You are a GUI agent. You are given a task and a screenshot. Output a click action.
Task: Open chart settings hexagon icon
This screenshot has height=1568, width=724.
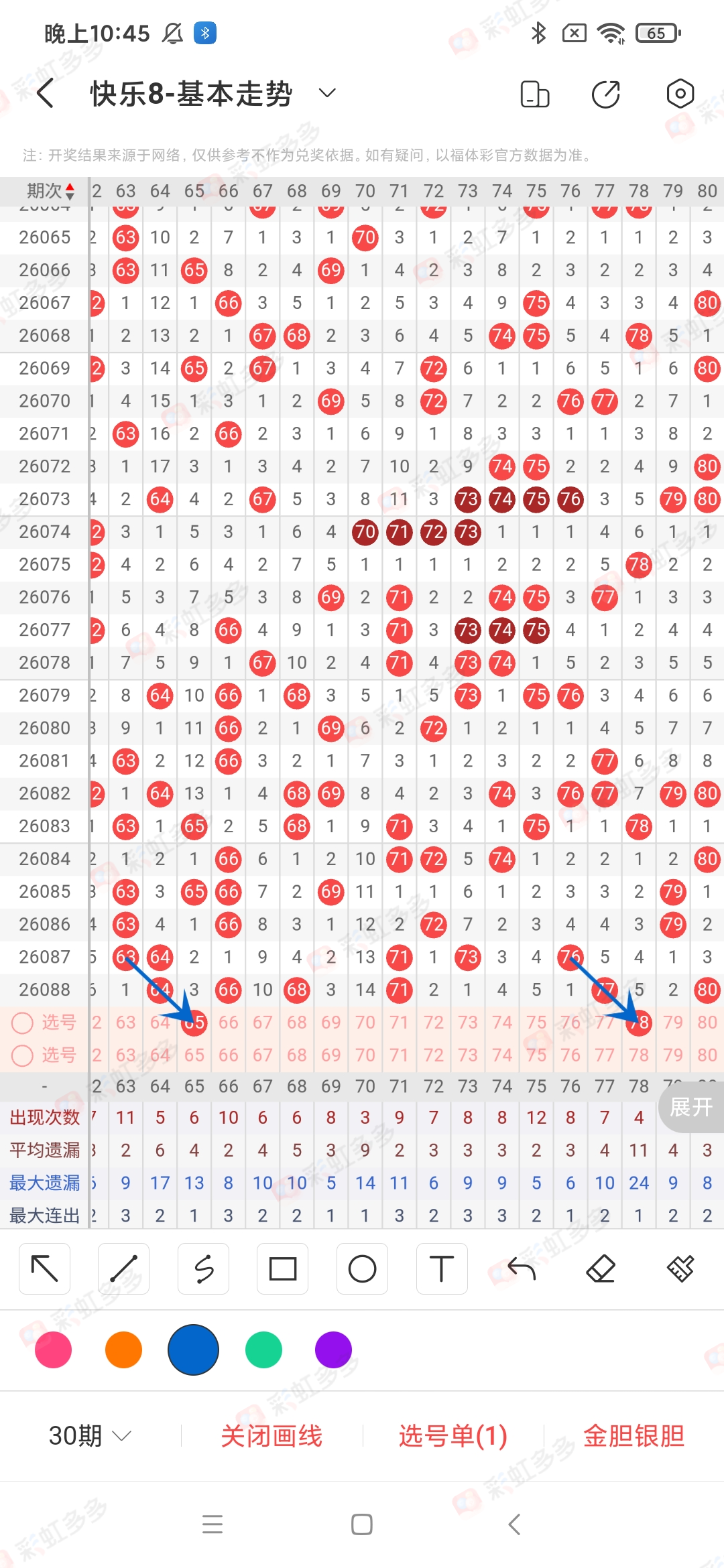click(680, 94)
